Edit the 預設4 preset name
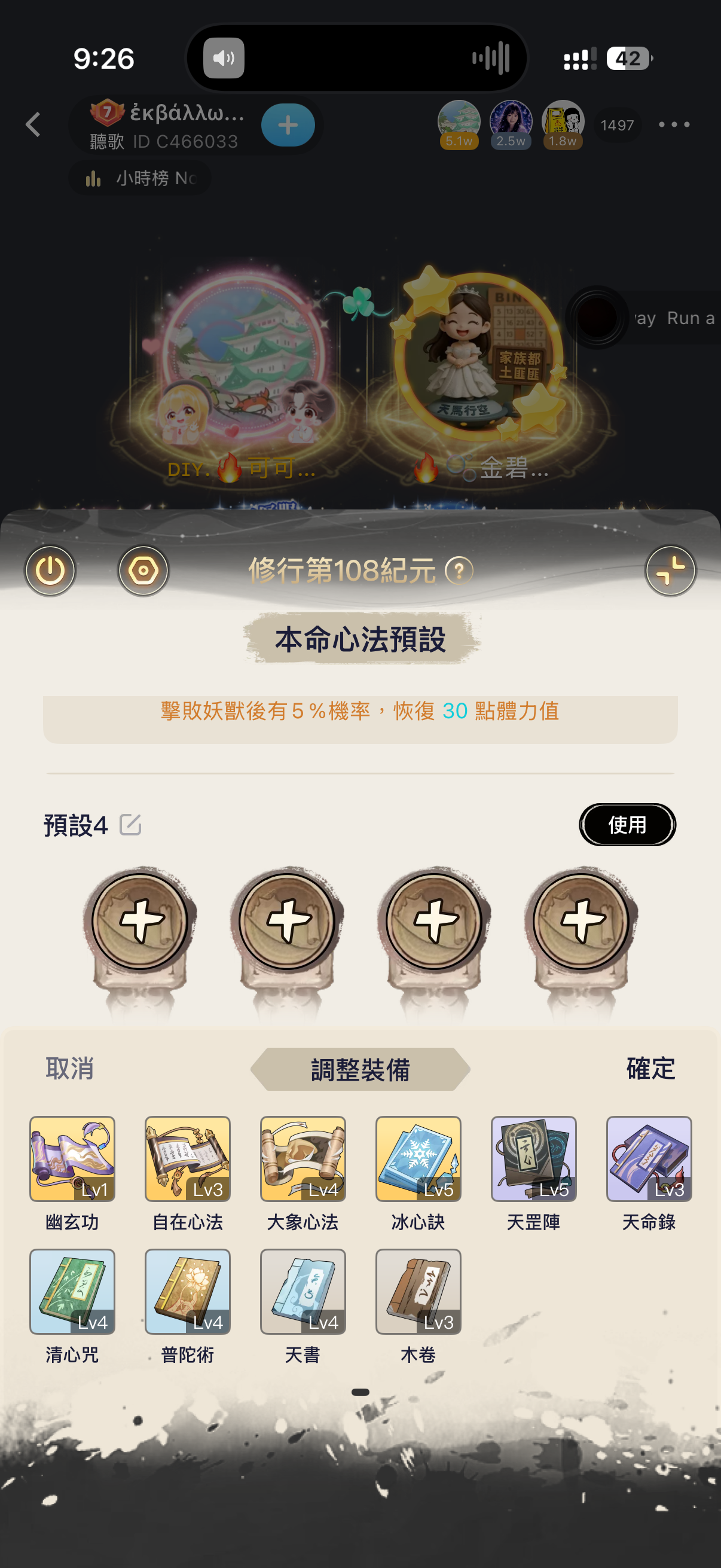 (130, 825)
